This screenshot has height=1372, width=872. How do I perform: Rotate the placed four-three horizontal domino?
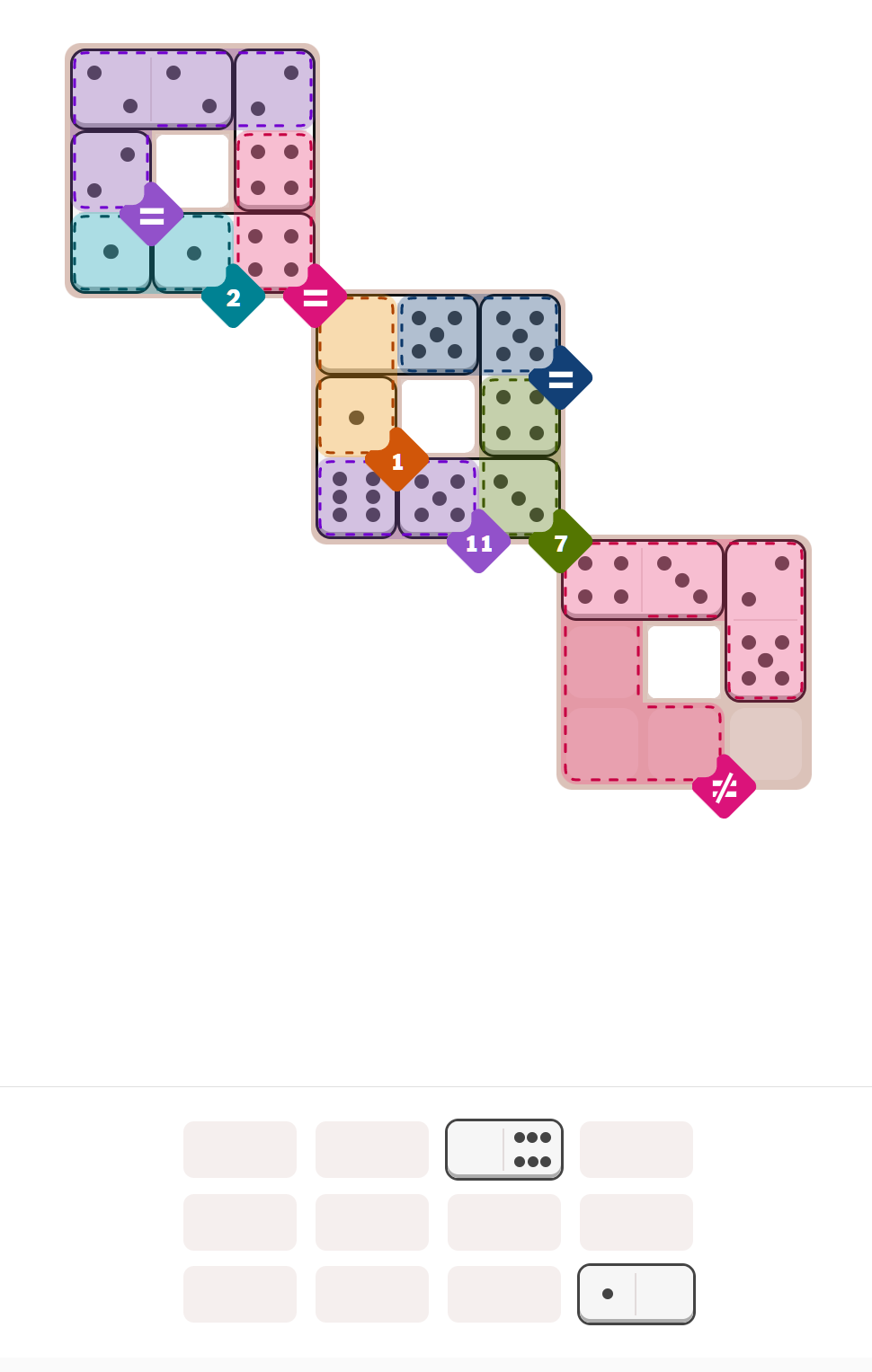(x=643, y=580)
